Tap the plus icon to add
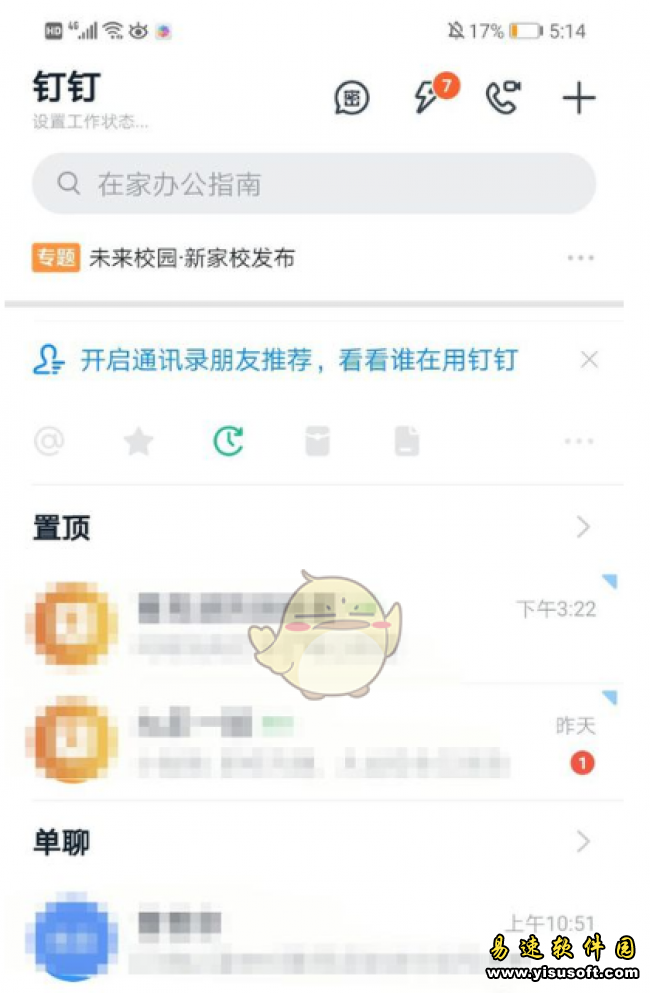 (578, 97)
